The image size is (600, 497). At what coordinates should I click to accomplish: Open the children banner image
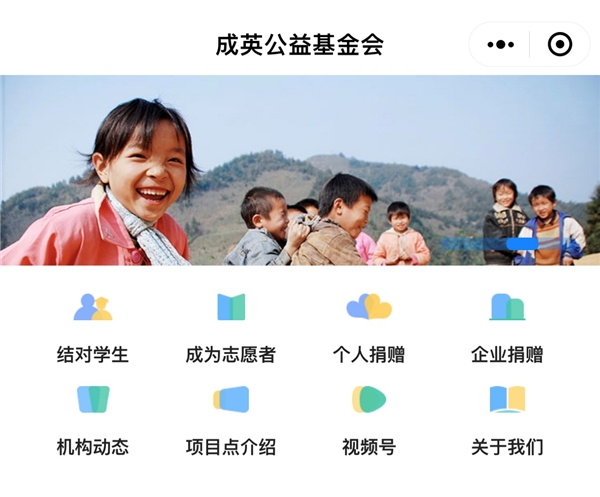click(300, 170)
